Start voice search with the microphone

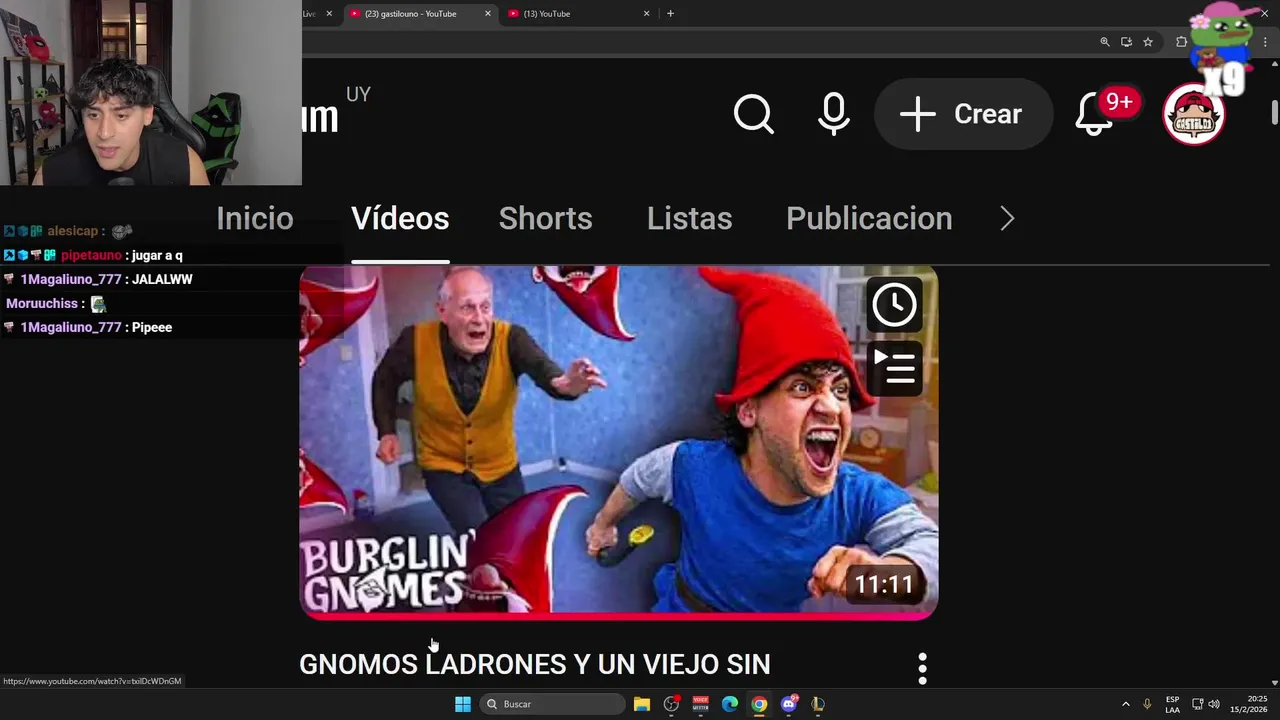tap(833, 114)
